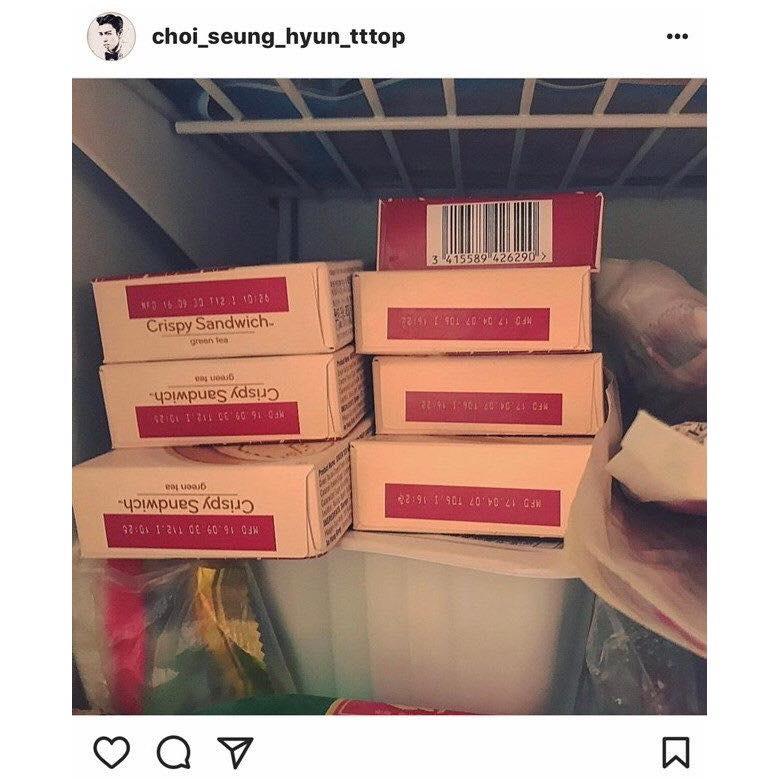The height and width of the screenshot is (779, 779).
Task: Save this post with the bookmark icon
Action: 676,751
